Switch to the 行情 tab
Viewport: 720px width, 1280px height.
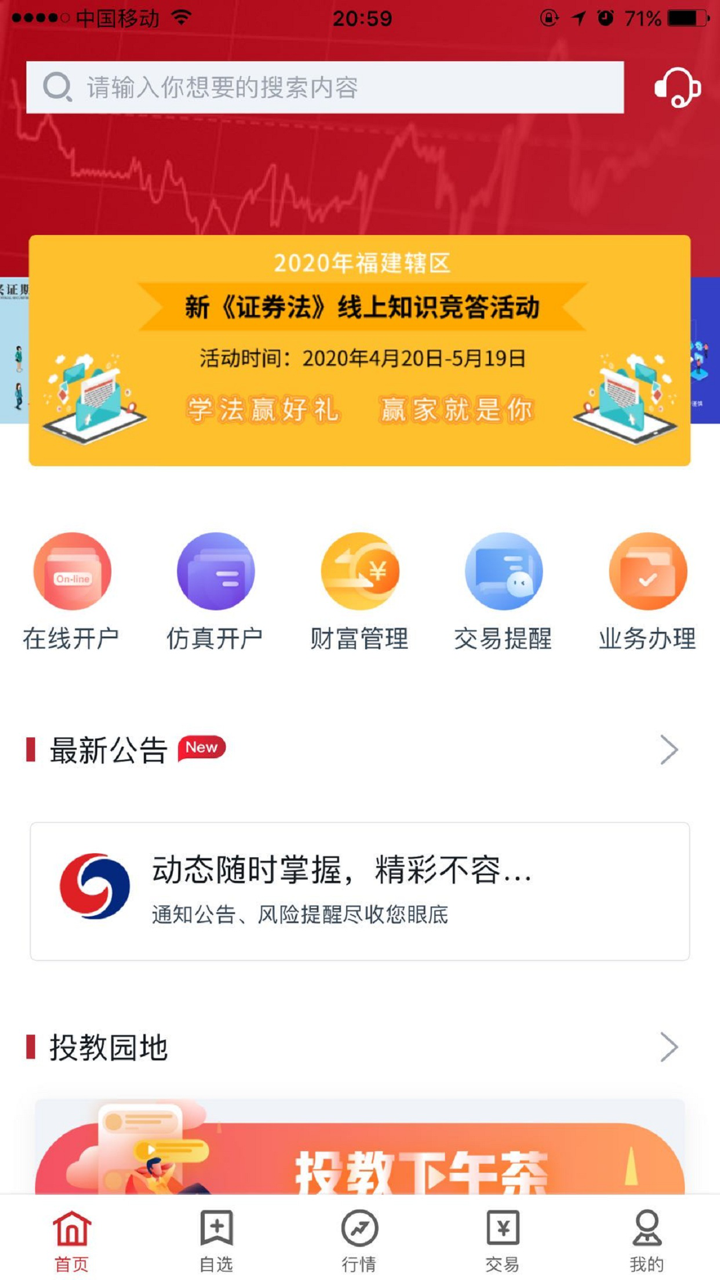pyautogui.click(x=360, y=1240)
